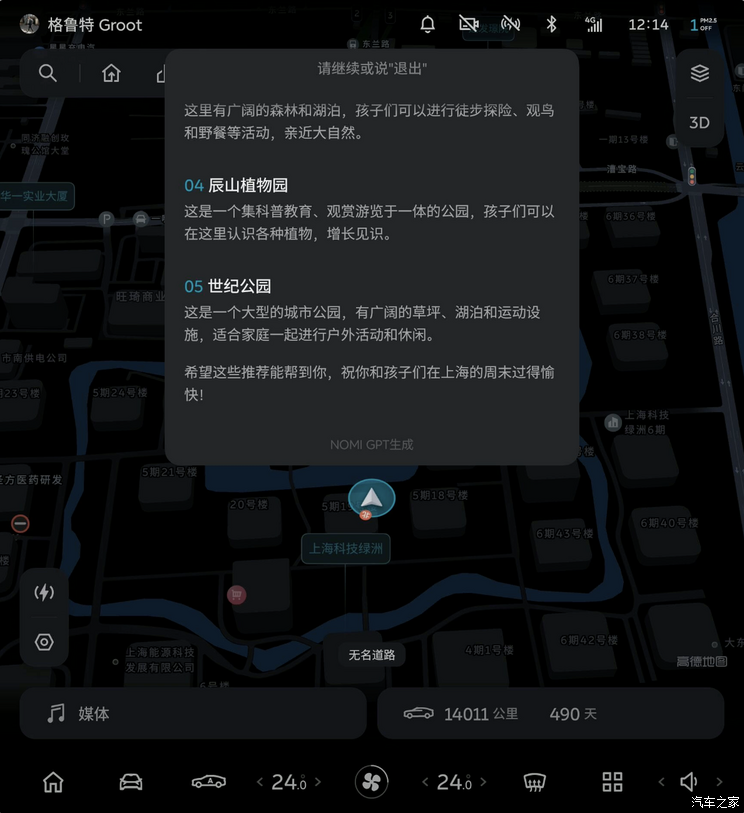Decrease the speaker volume
The width and height of the screenshot is (744, 813).
661,782
